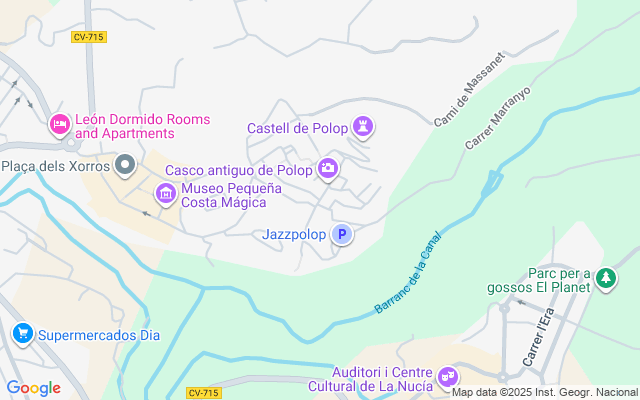This screenshot has width=640, height=400.
Task: Tap the Jazzpolop parking marker
Action: point(342,235)
